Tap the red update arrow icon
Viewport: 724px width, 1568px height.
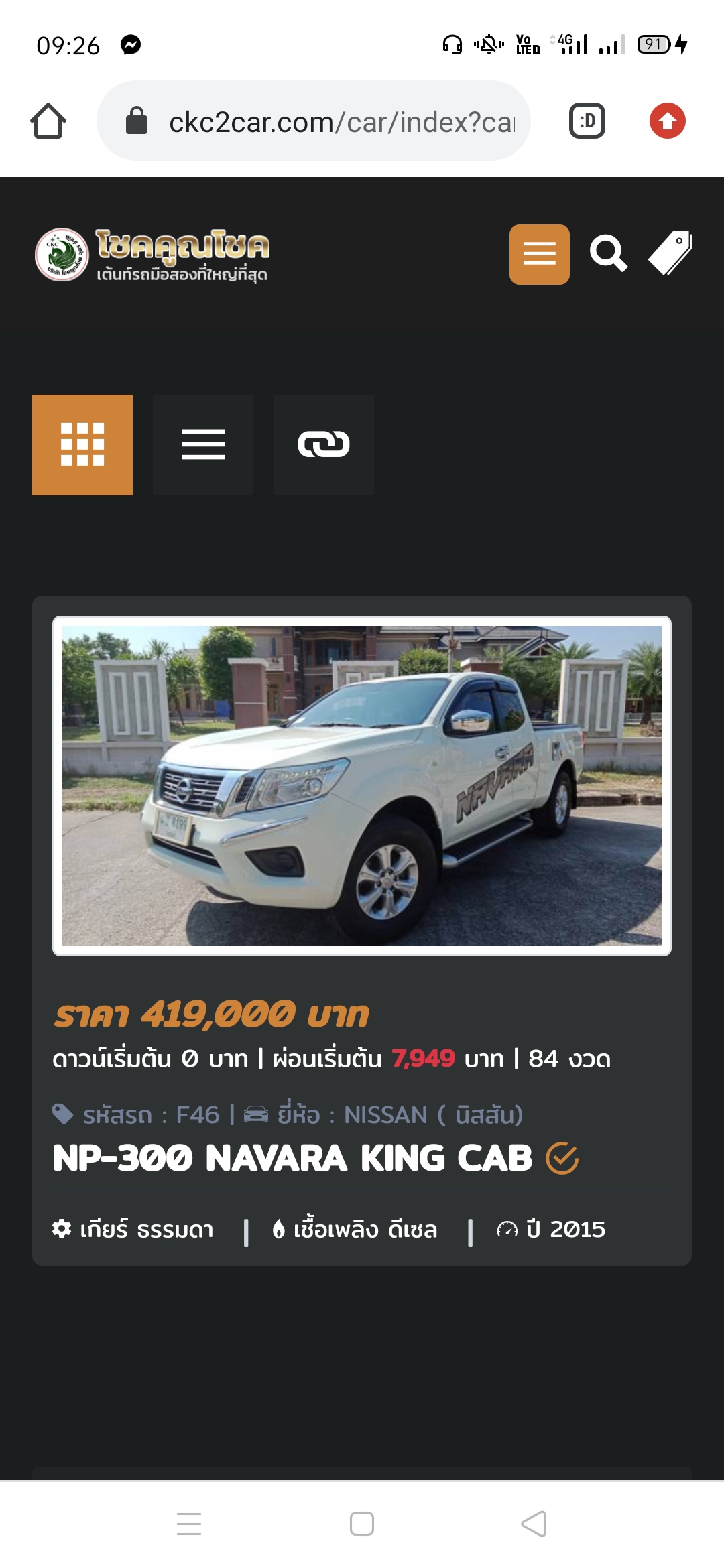[x=668, y=121]
